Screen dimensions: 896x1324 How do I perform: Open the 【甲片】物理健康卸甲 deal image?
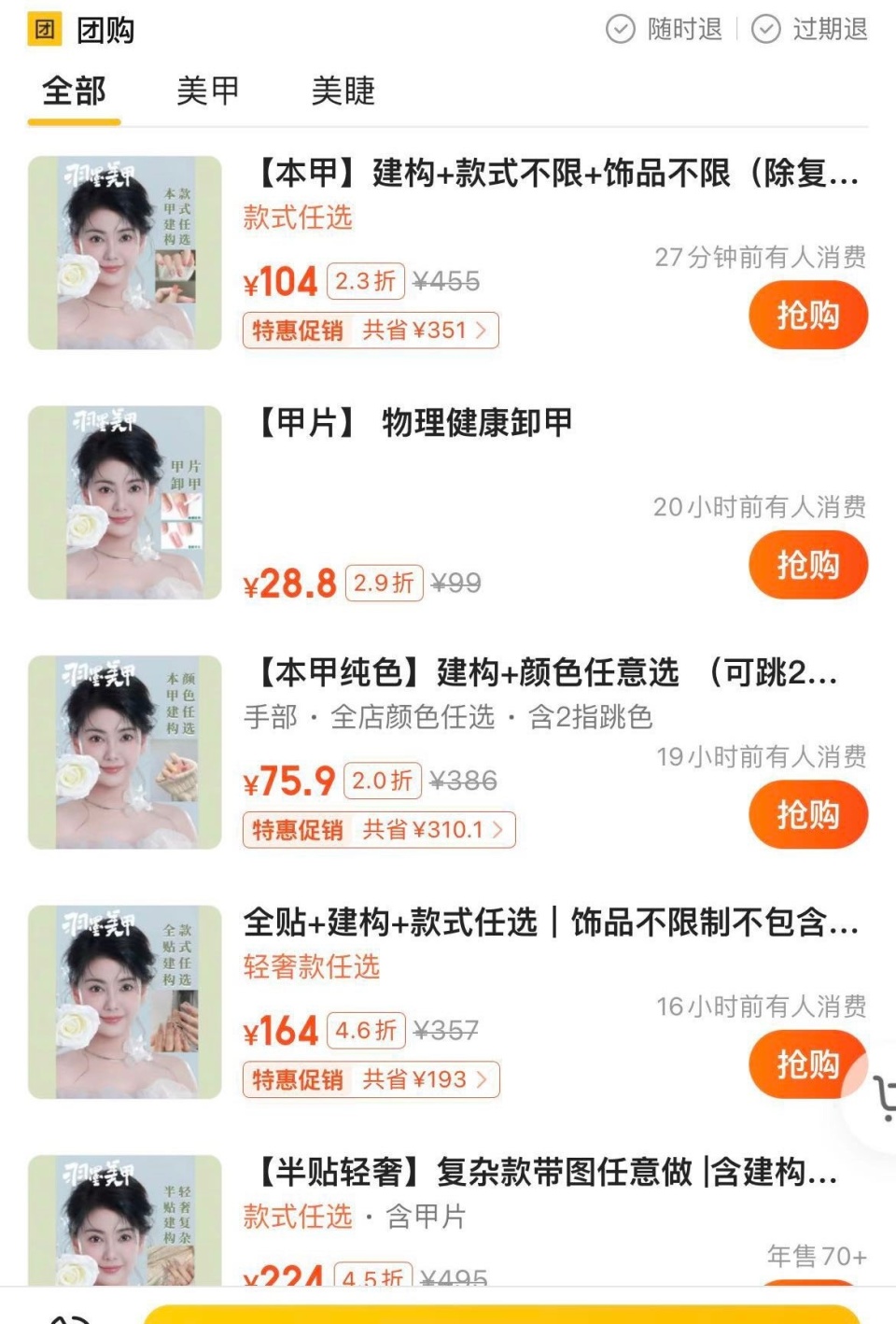[x=125, y=502]
